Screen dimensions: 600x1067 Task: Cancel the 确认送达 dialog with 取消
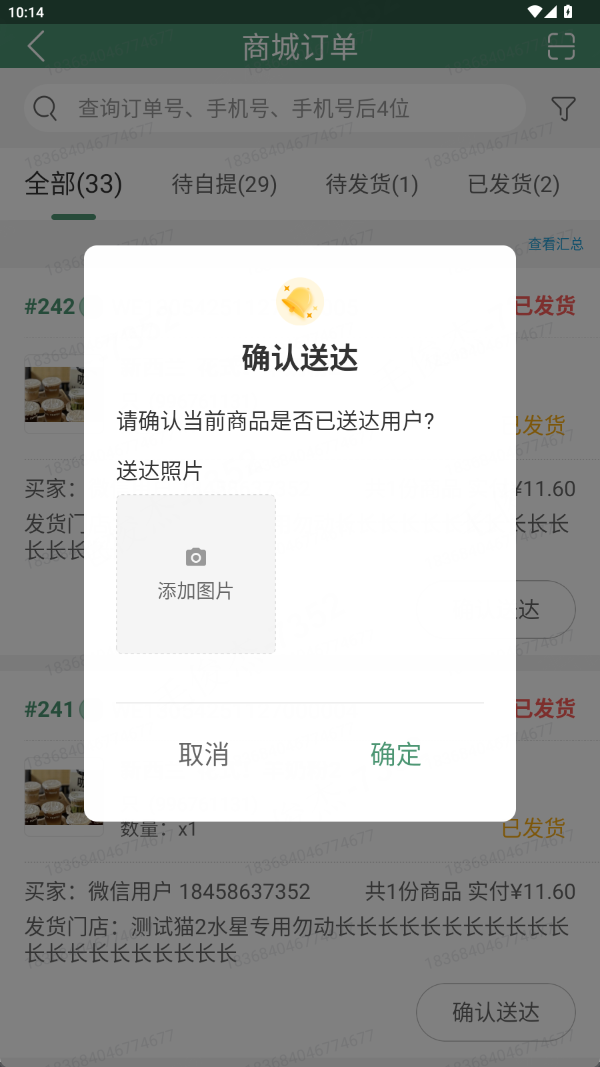point(204,754)
